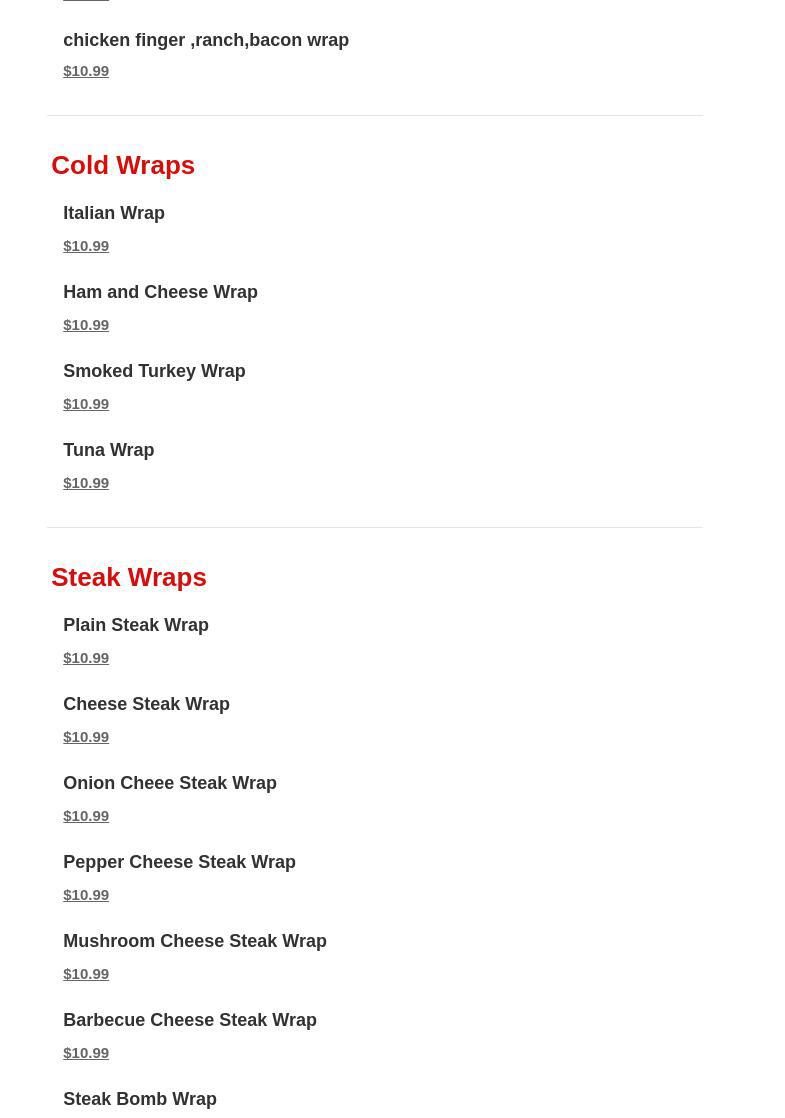
Task: Tap the Mushroom Cheese Steak Wrap price
Action: click(x=86, y=974)
